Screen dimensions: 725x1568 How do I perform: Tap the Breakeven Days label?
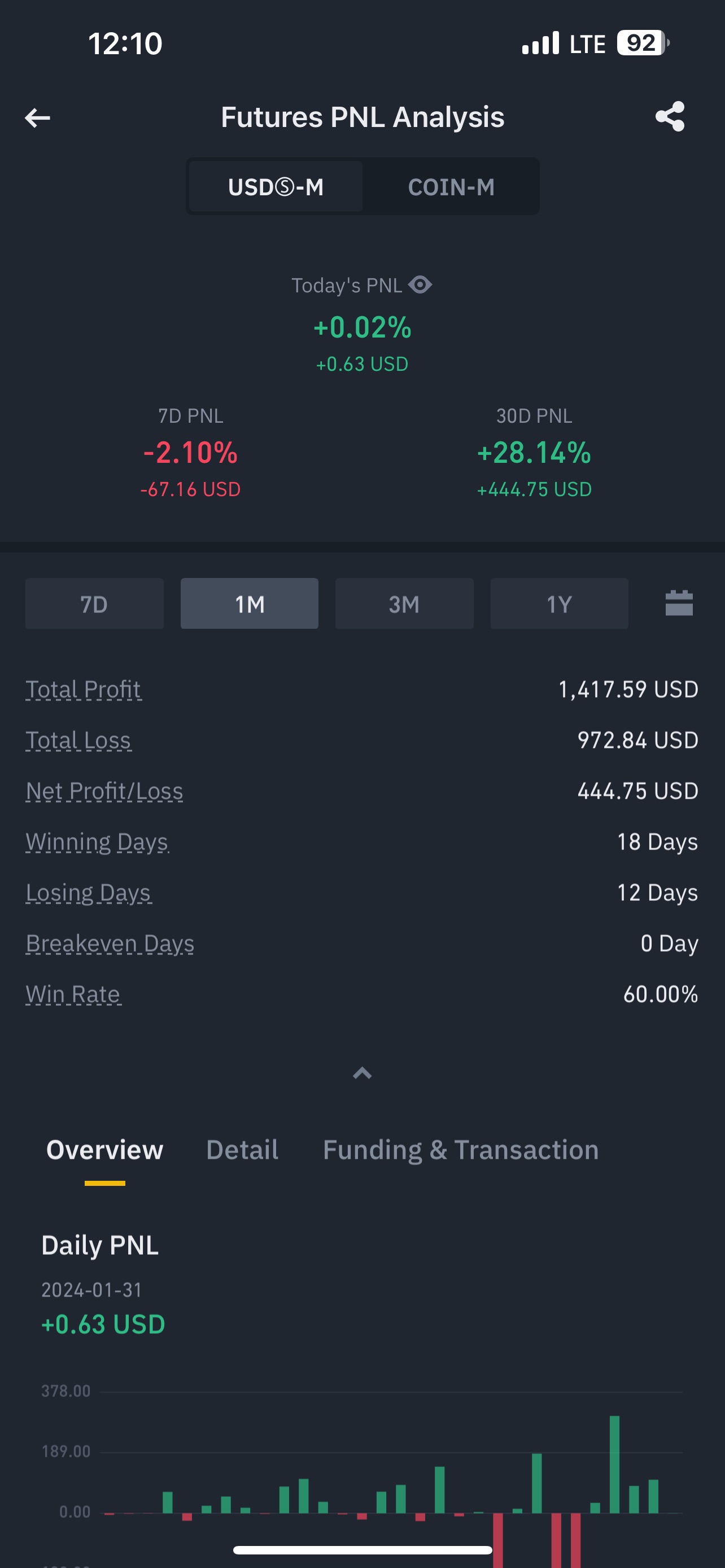[110, 944]
